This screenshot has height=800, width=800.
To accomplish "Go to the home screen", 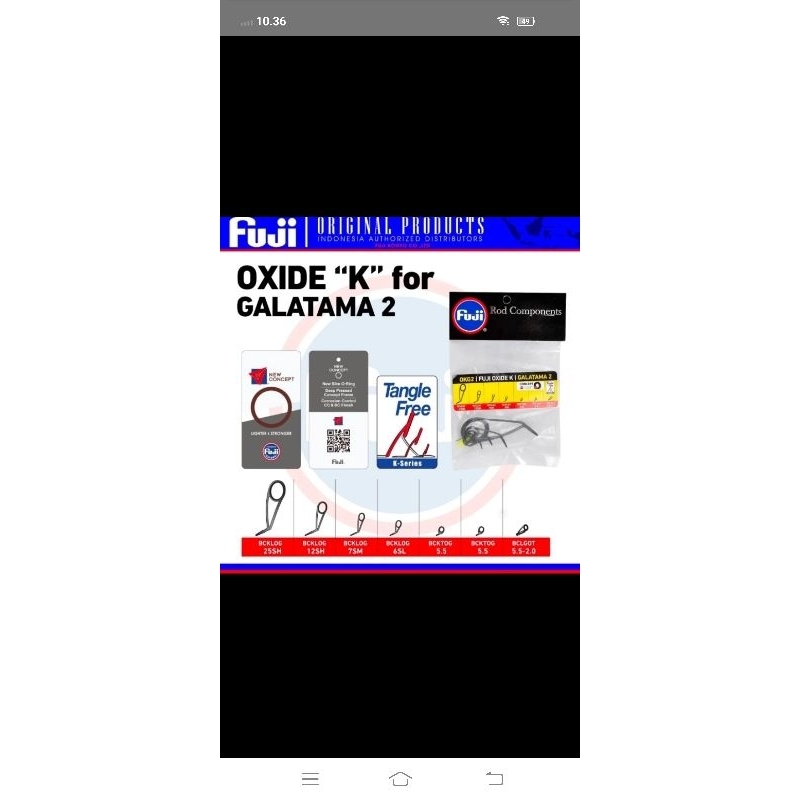I will [400, 779].
